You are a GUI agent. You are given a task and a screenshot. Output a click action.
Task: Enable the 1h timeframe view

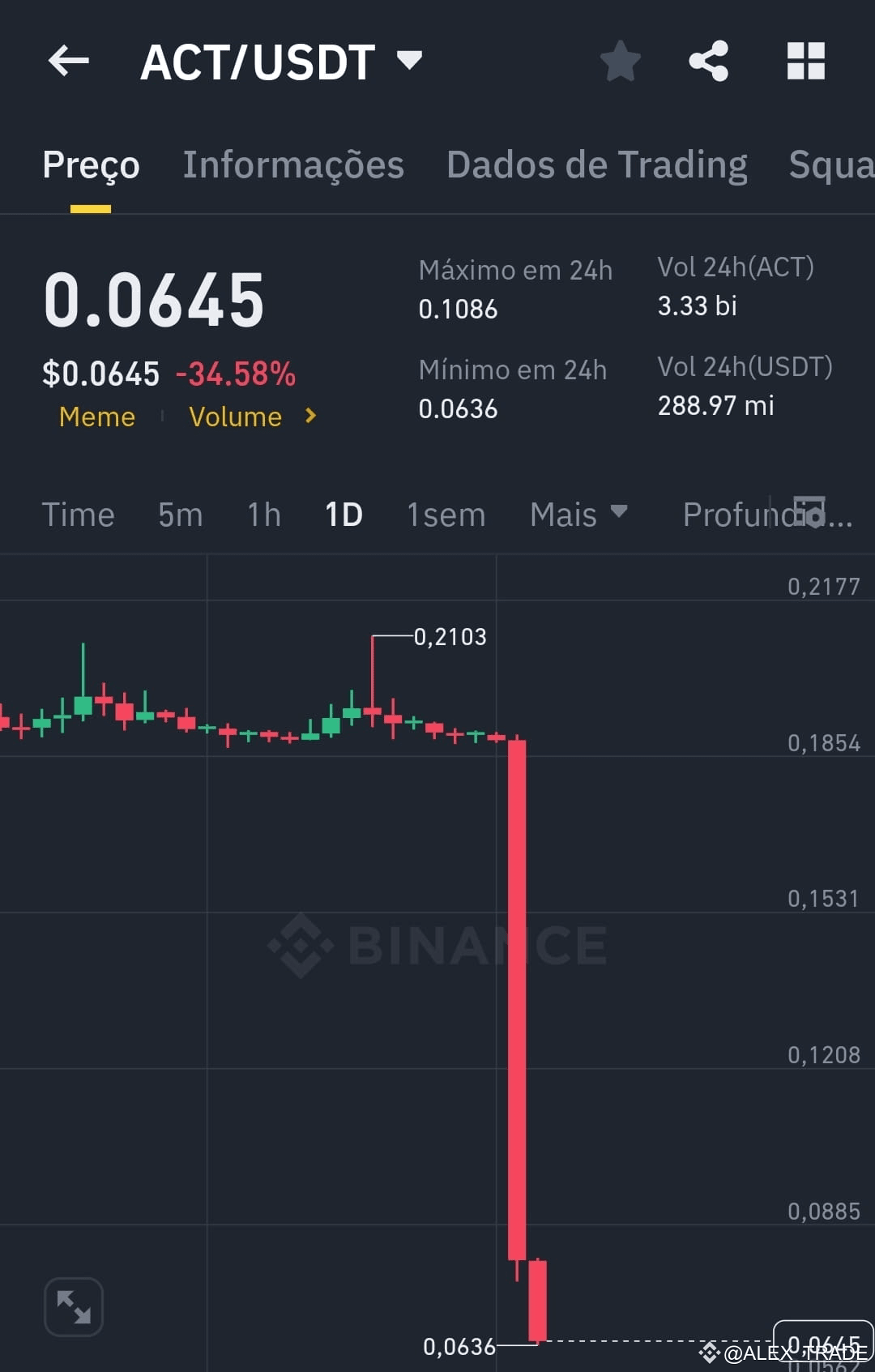(x=262, y=514)
